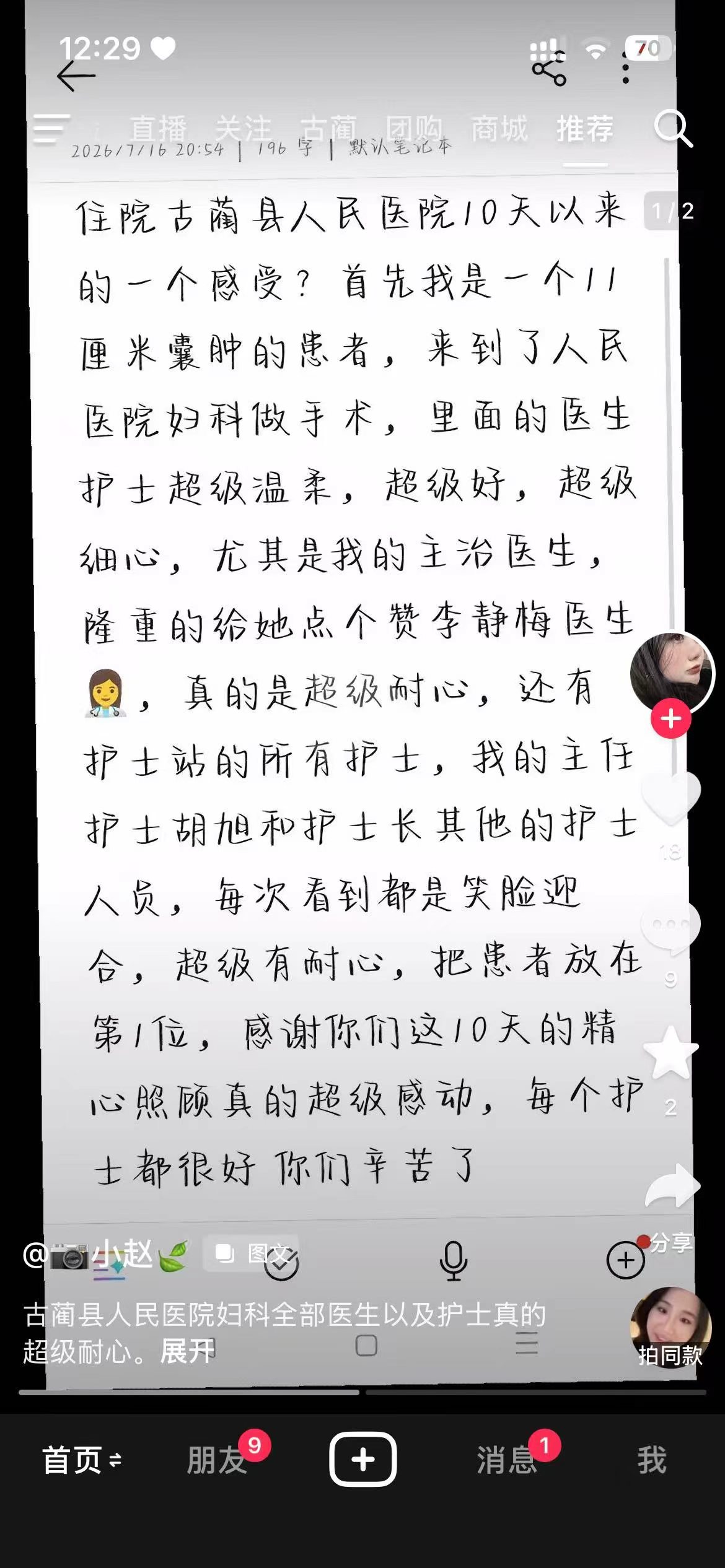Open the comments bubble

[x=671, y=925]
